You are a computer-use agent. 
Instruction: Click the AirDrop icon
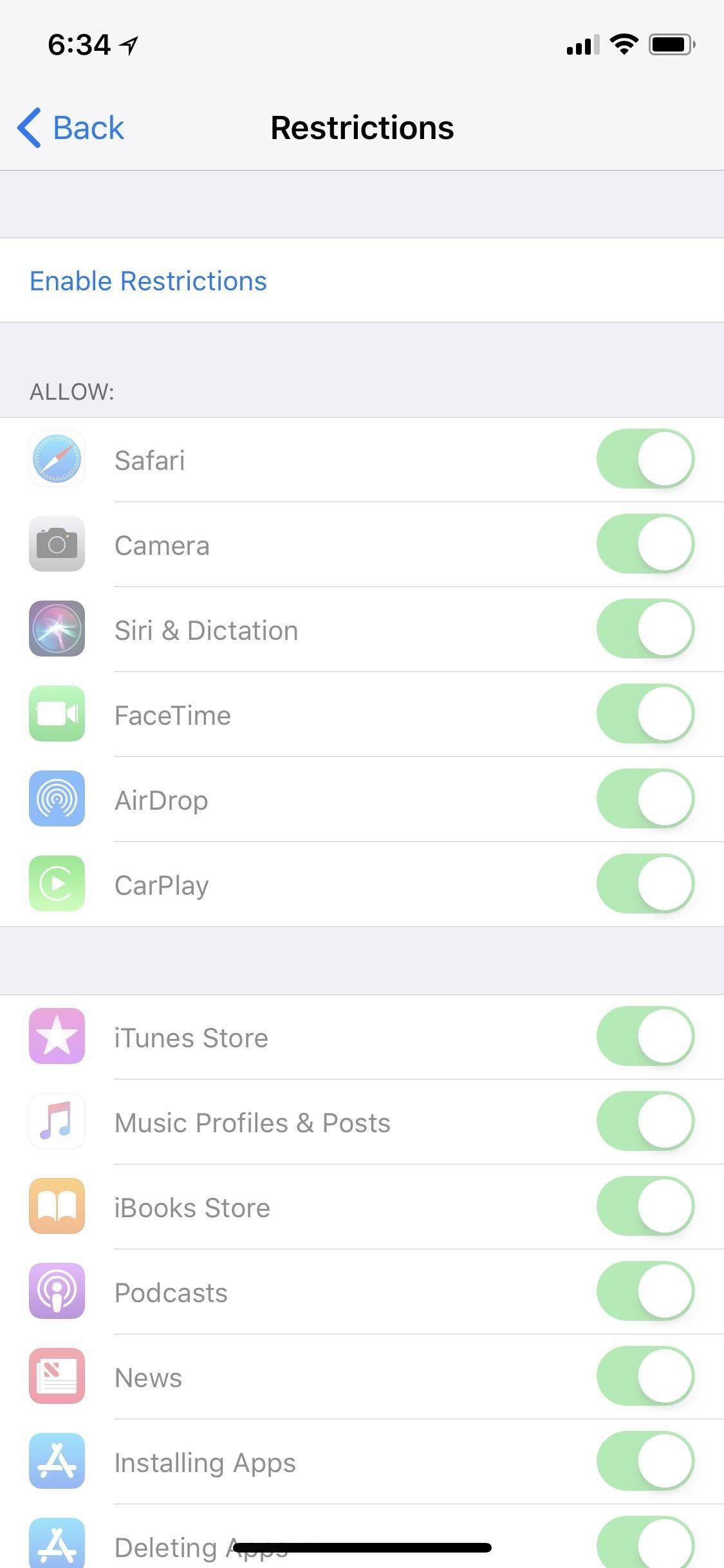click(57, 799)
